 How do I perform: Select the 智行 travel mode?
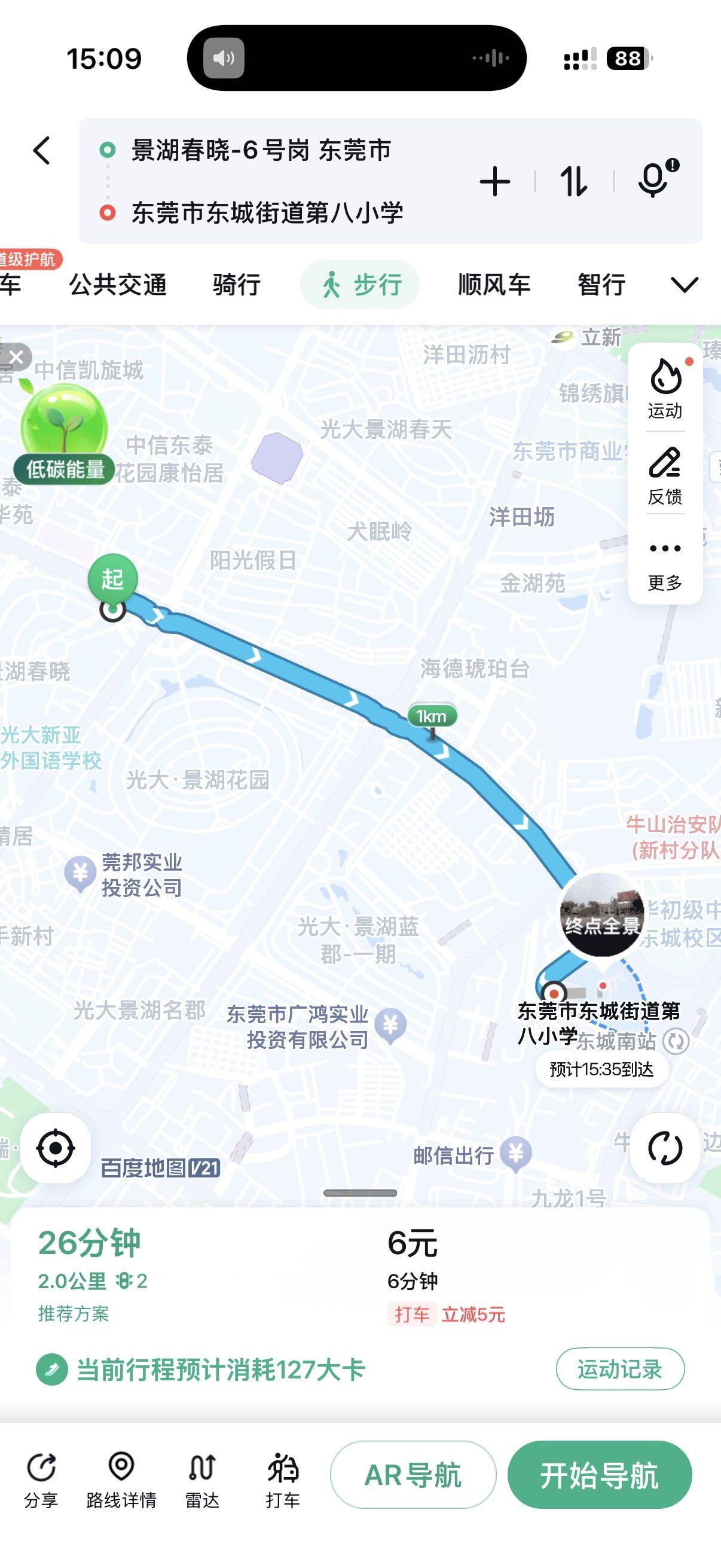[x=601, y=284]
